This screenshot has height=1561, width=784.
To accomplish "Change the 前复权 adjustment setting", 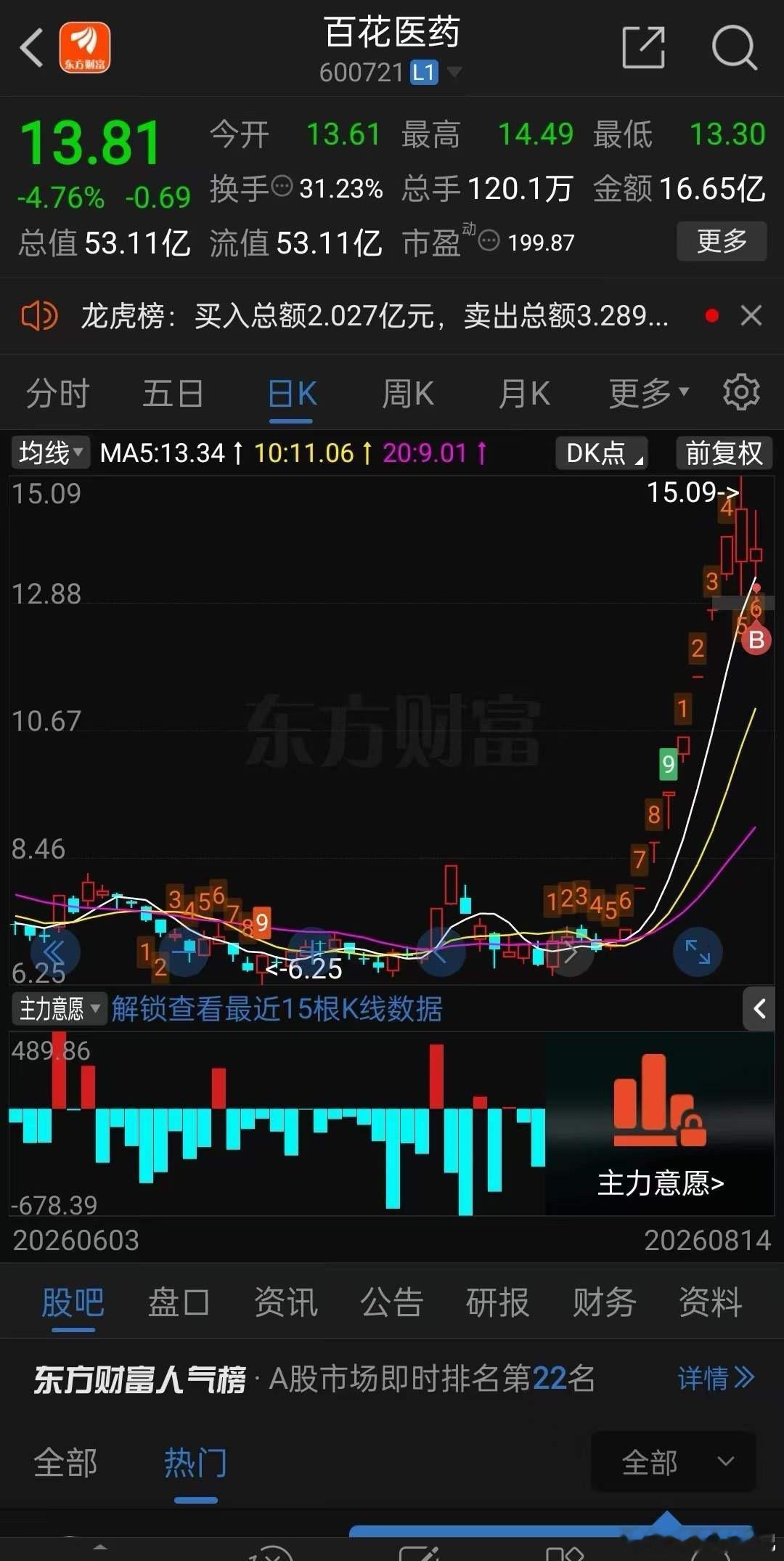I will [724, 453].
